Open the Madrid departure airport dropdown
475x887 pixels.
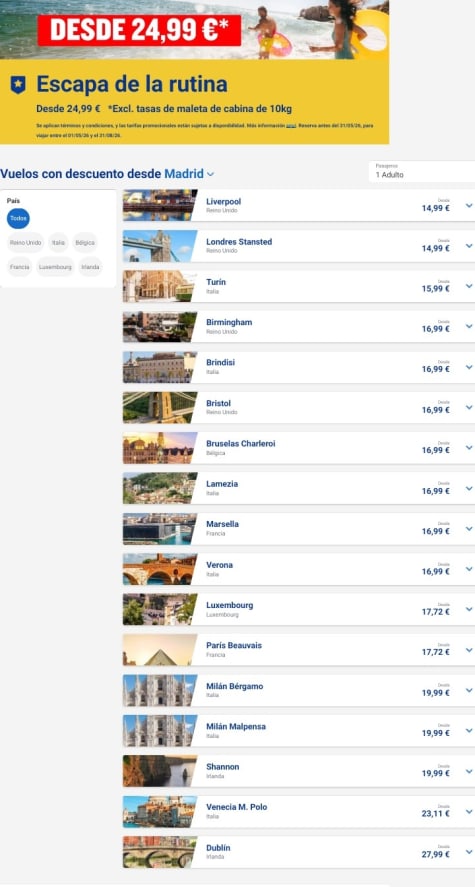(x=189, y=174)
